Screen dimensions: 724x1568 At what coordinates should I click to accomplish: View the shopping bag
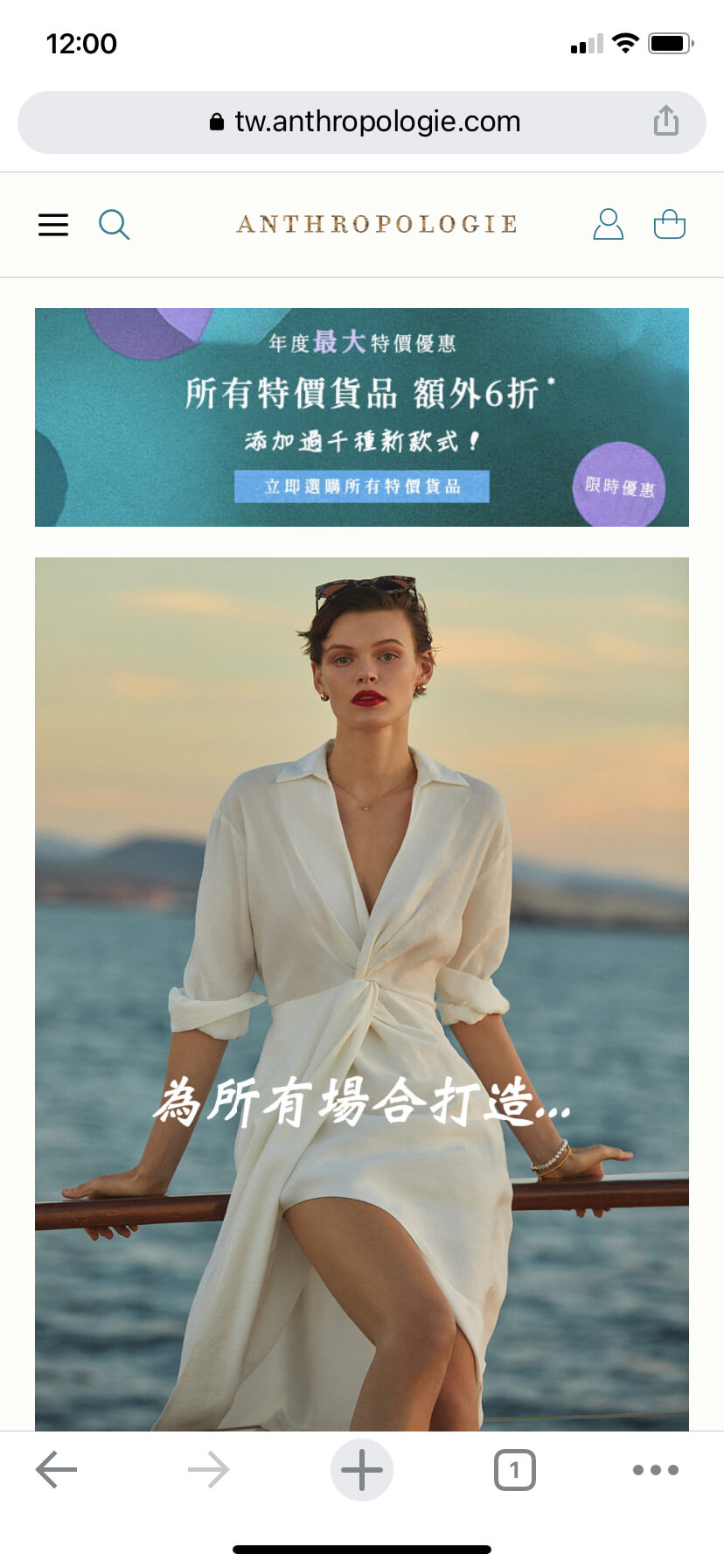[x=670, y=225]
